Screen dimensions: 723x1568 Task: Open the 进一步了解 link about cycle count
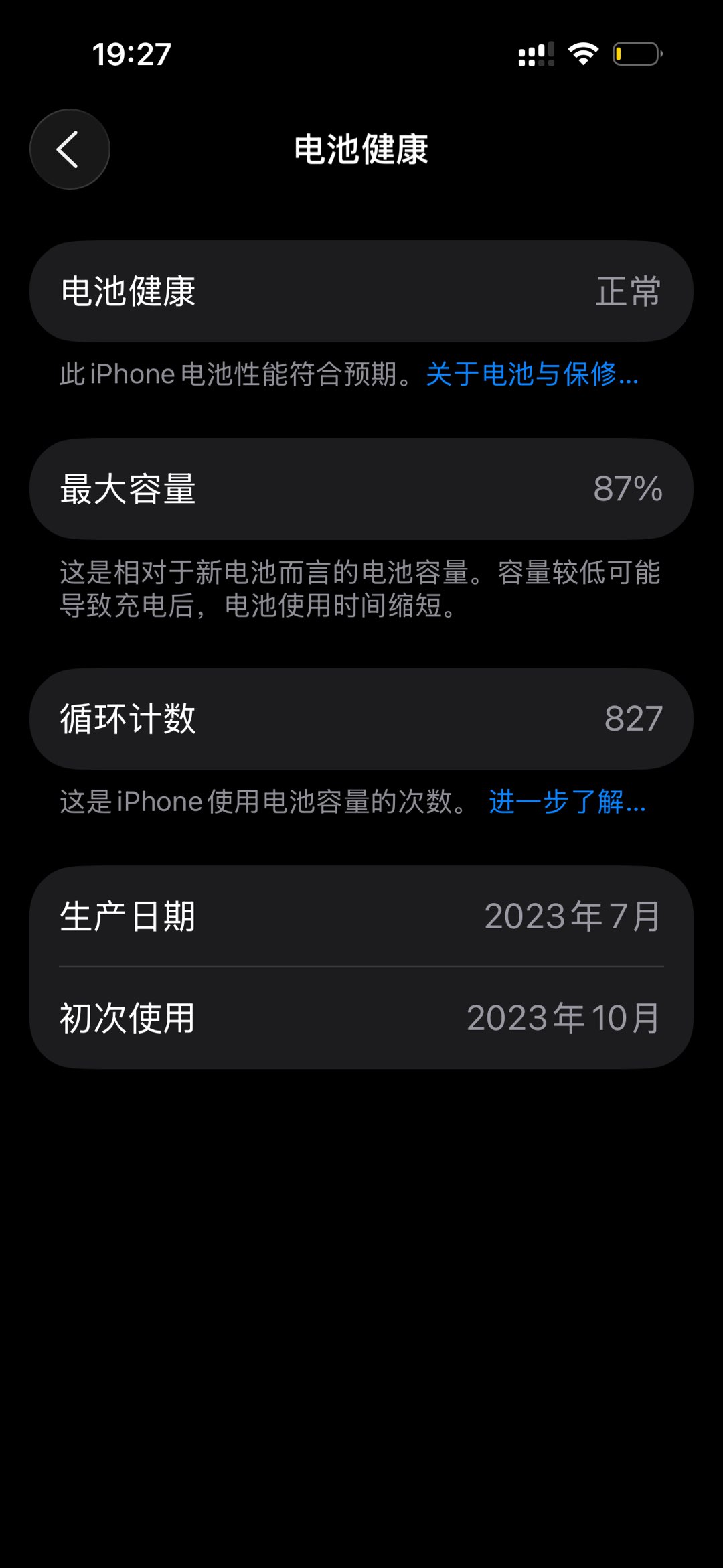pos(566,802)
